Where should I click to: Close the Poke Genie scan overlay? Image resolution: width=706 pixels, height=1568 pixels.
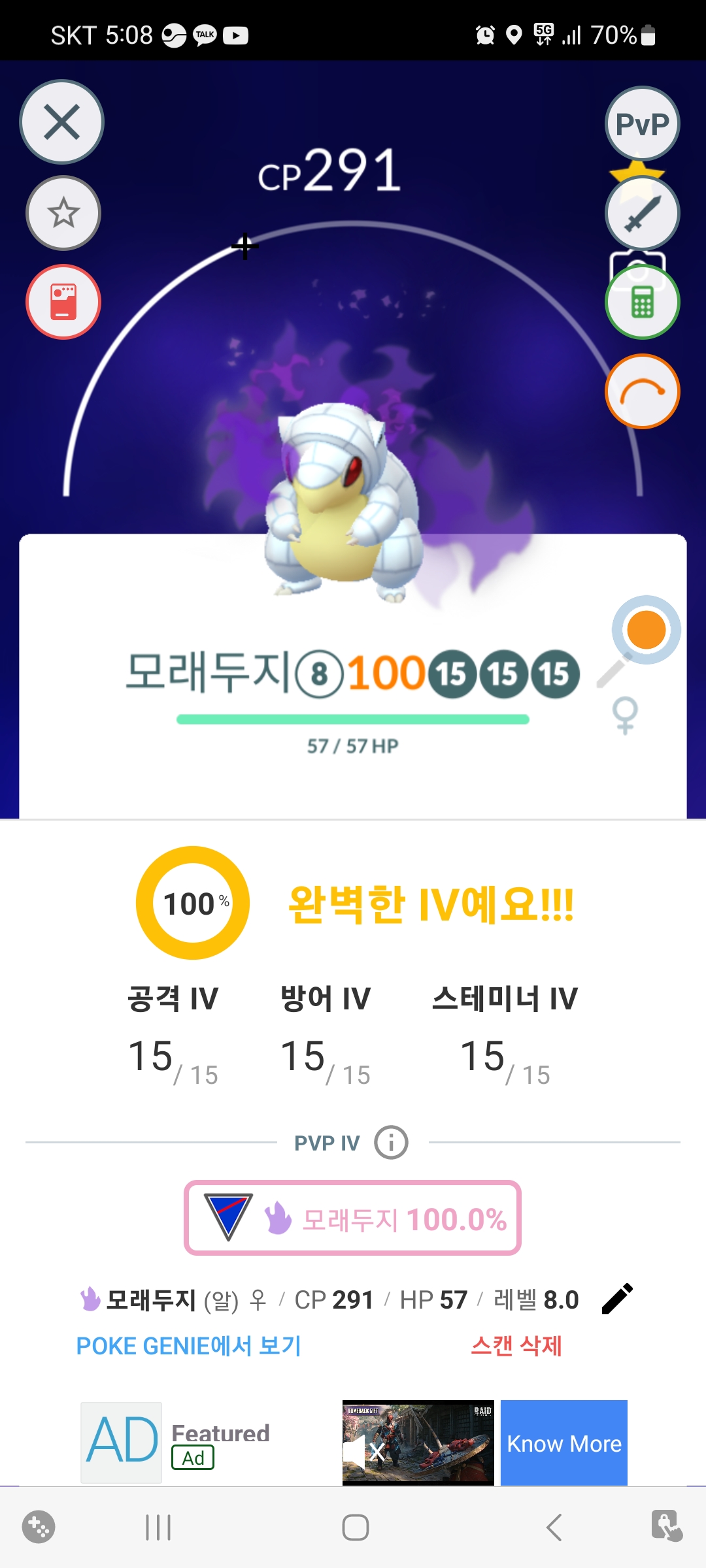(x=61, y=122)
